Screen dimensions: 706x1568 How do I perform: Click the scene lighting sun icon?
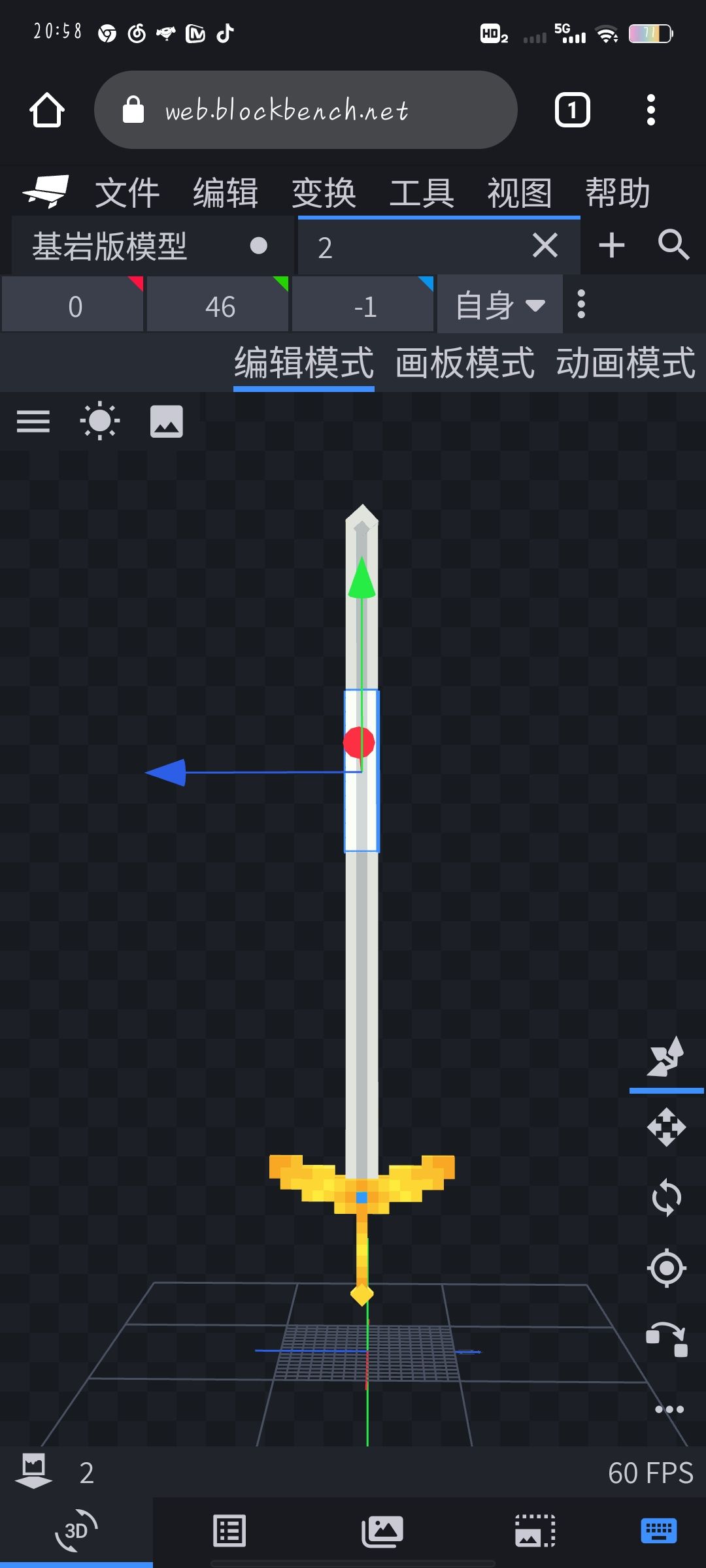pos(99,422)
